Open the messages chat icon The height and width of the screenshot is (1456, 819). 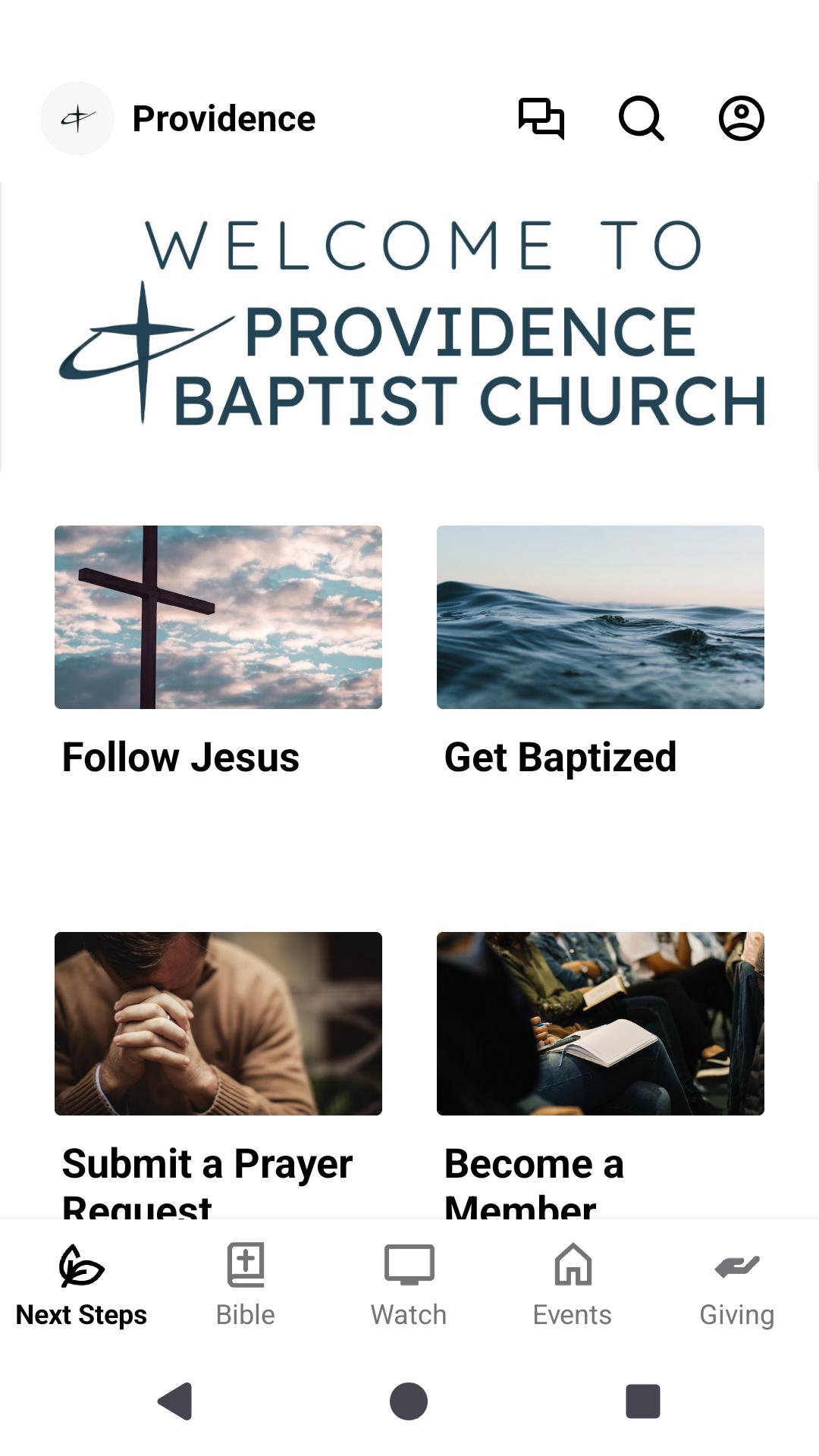[541, 118]
